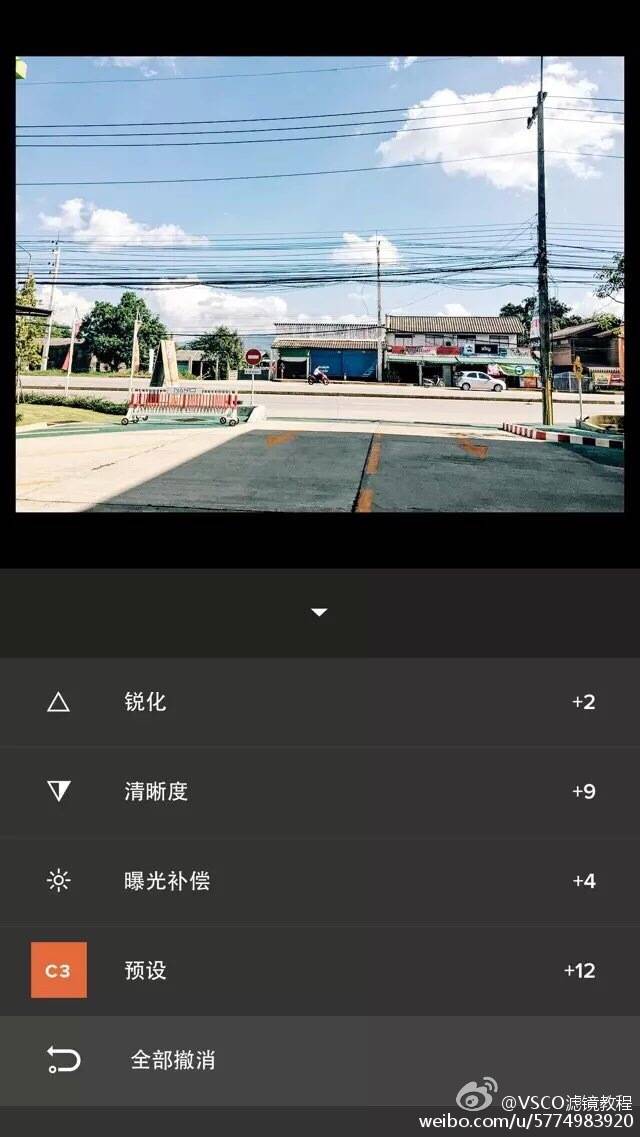640x1137 pixels.
Task: Select the C3 预设 preset row
Action: point(320,970)
